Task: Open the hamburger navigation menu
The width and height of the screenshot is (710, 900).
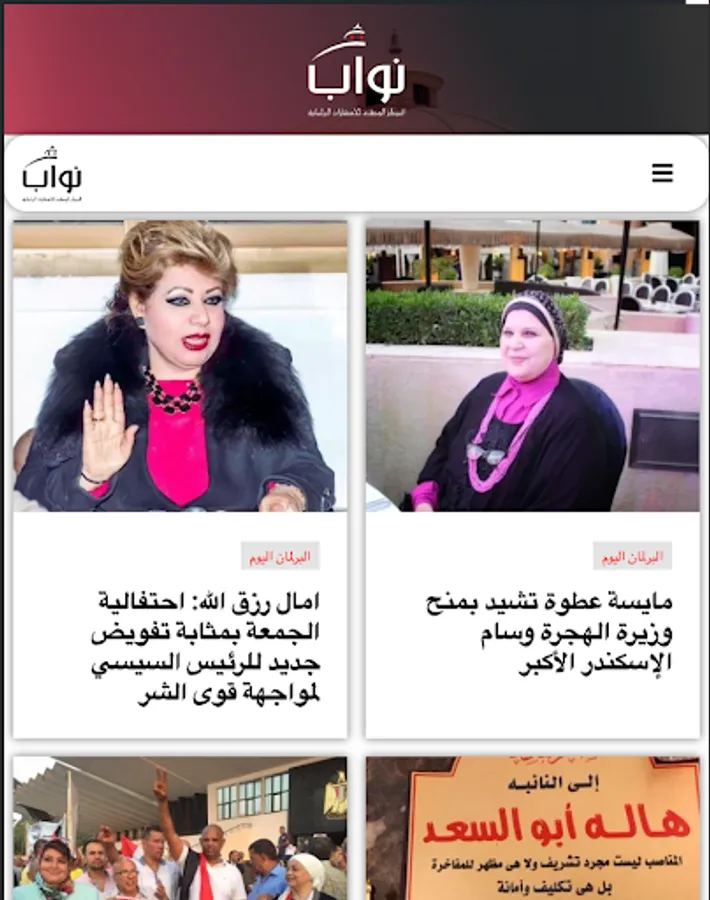Action: click(662, 173)
